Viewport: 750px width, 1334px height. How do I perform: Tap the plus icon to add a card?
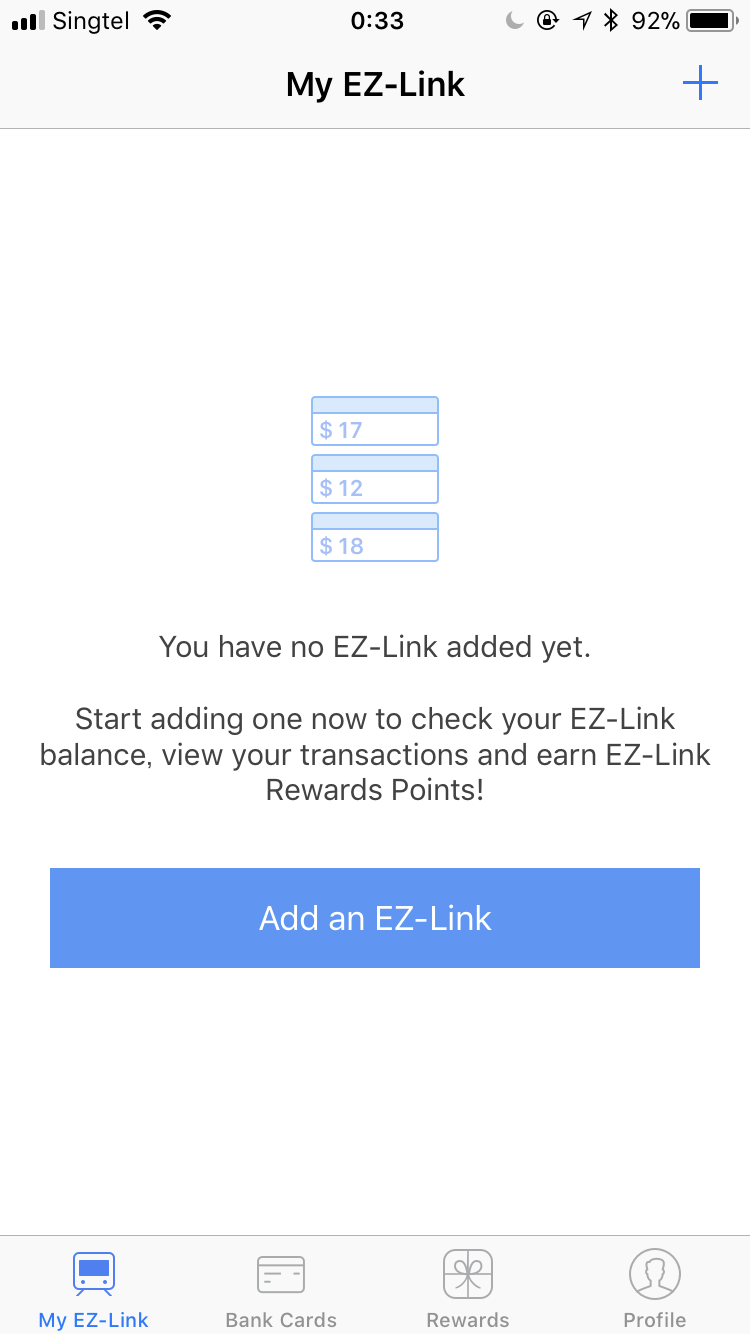(x=700, y=84)
